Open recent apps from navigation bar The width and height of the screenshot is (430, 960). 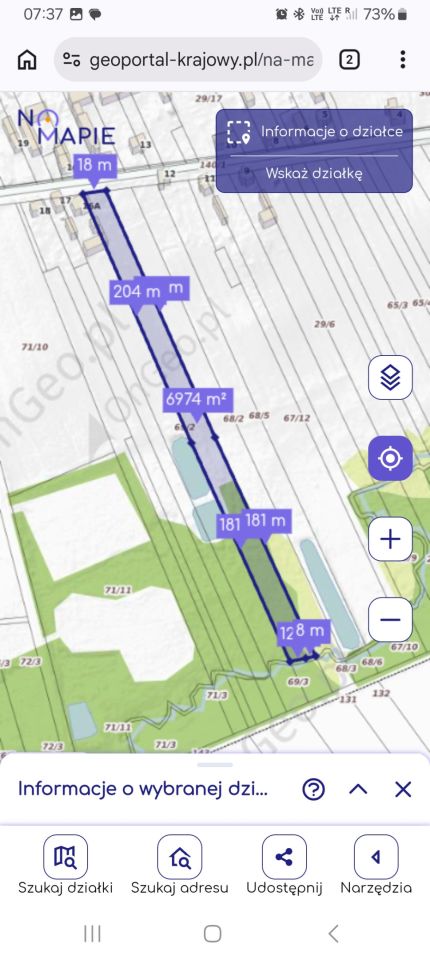point(92,933)
